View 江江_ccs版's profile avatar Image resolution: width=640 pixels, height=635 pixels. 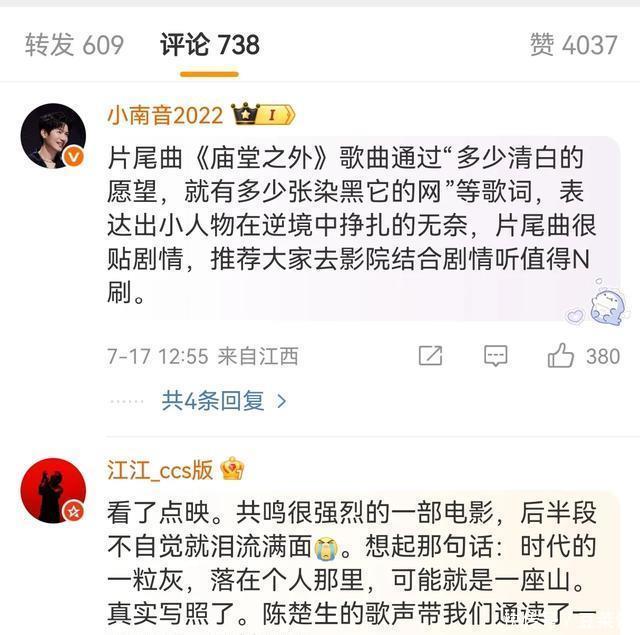tap(53, 490)
